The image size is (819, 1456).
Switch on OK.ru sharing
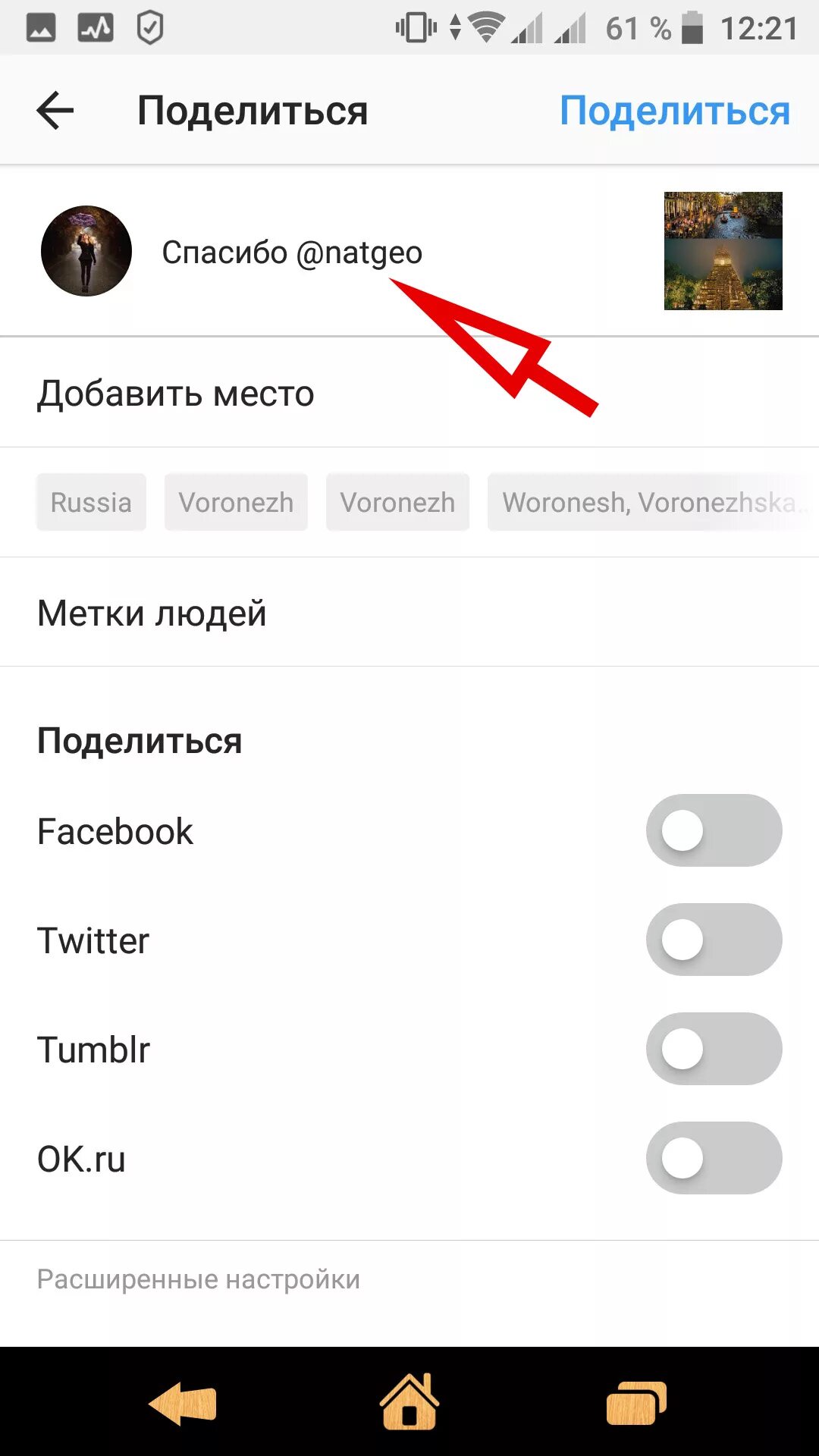pos(714,1158)
